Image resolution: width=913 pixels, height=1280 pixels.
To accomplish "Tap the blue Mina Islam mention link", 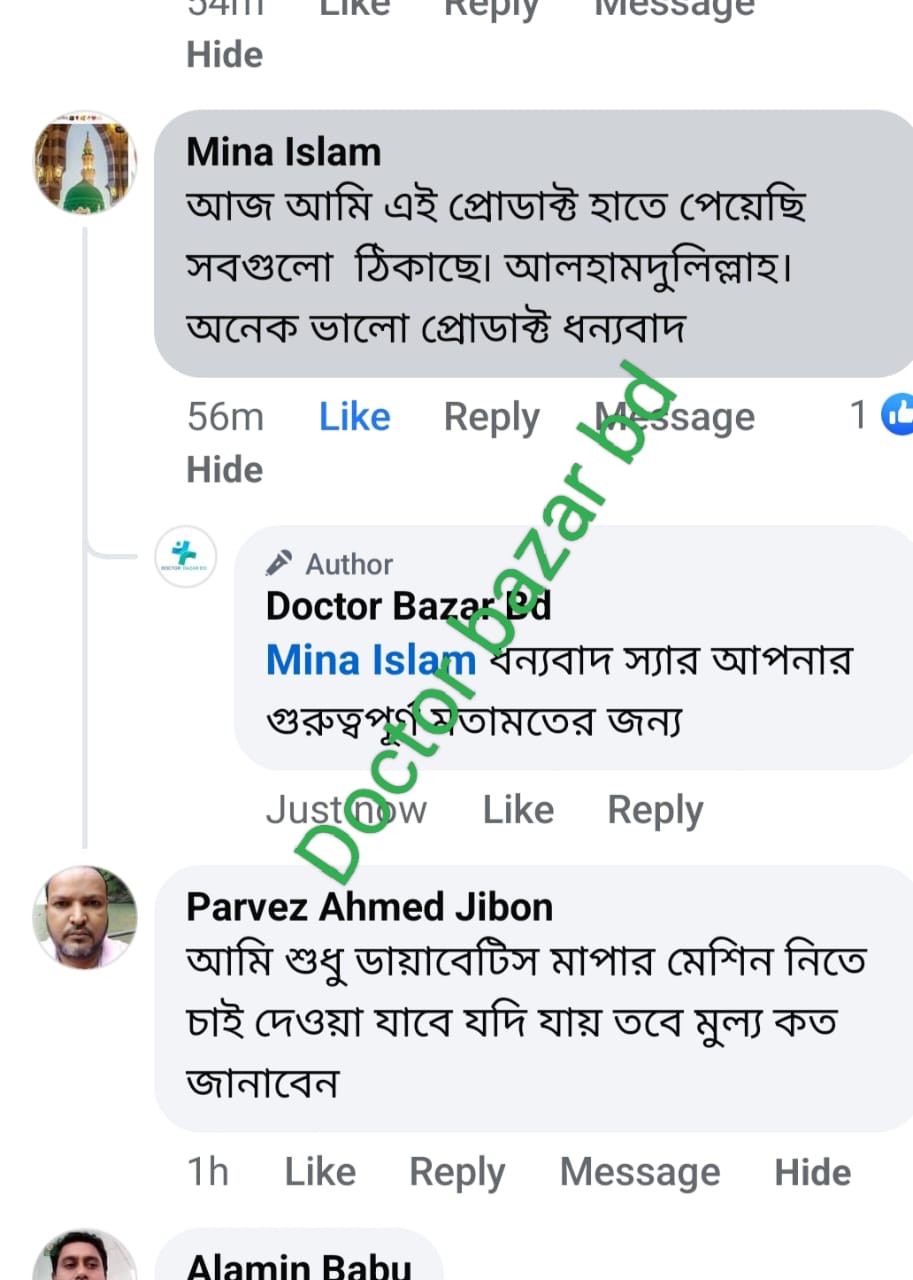I will 370,660.
